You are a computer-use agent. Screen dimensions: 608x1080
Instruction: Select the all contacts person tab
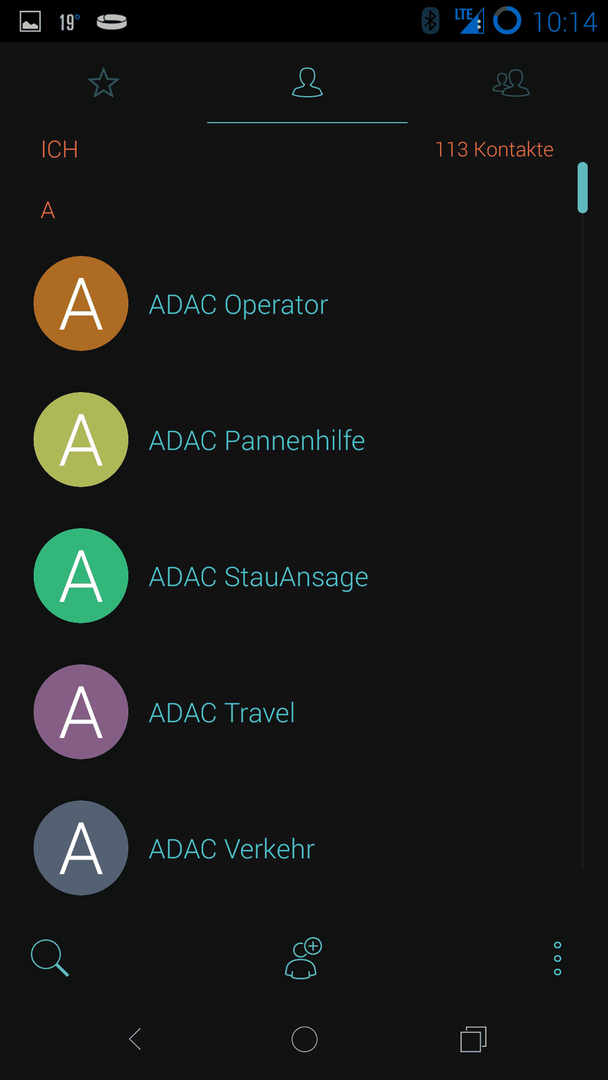tap(307, 83)
